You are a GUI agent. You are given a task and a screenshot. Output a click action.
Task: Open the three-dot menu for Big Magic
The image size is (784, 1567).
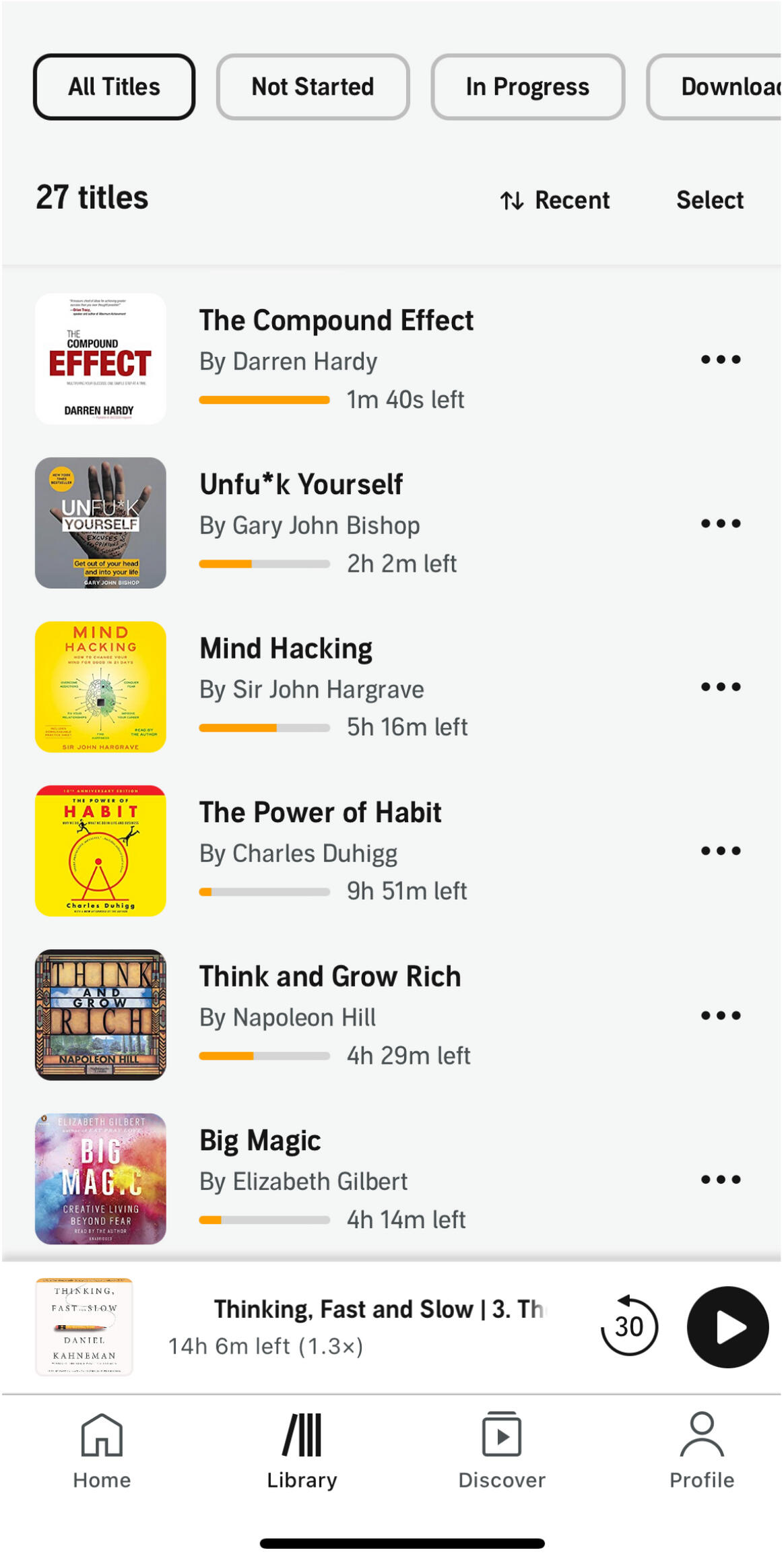[x=721, y=1179]
